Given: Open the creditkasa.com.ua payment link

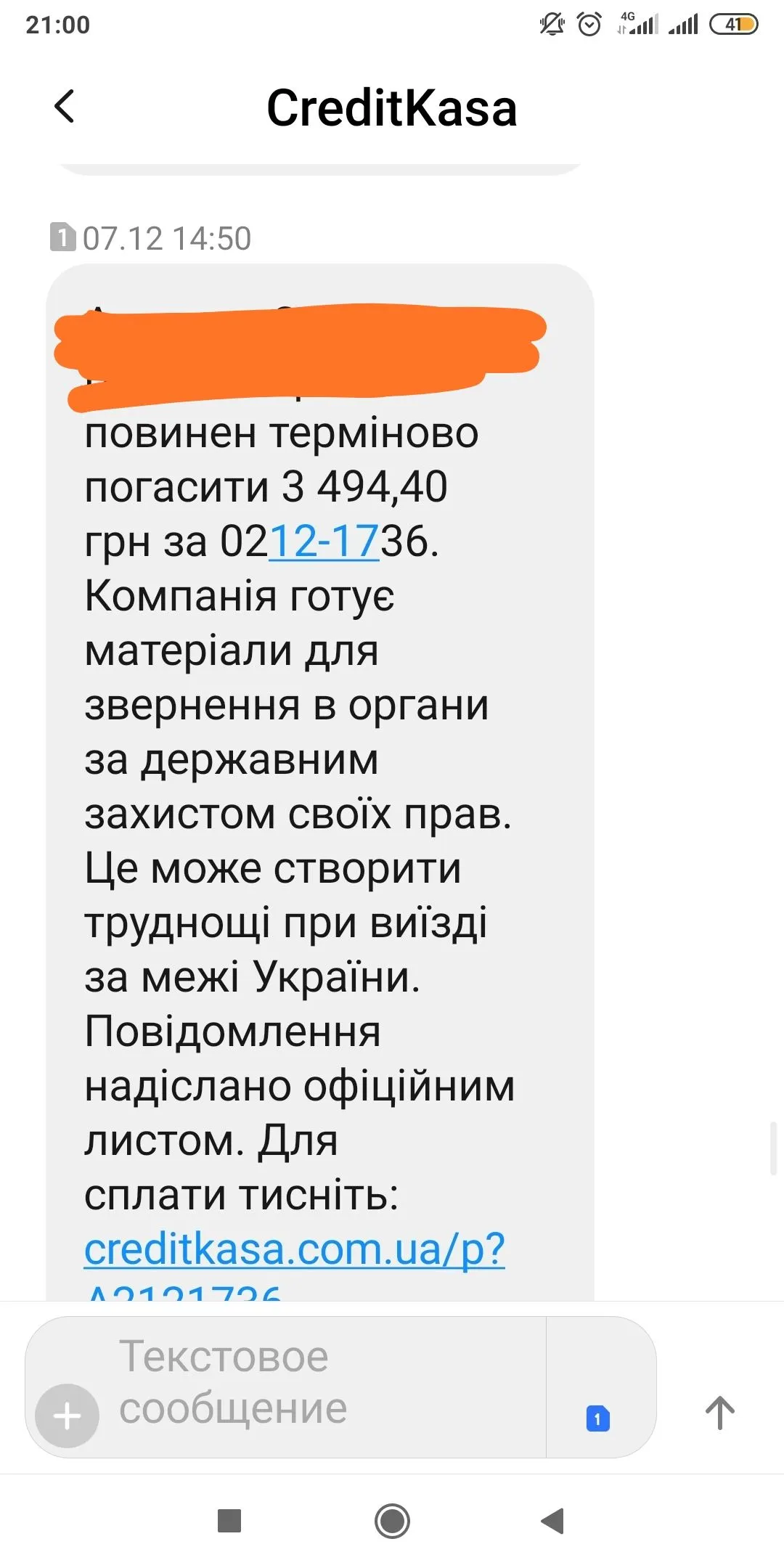Looking at the screenshot, I should [x=294, y=1249].
